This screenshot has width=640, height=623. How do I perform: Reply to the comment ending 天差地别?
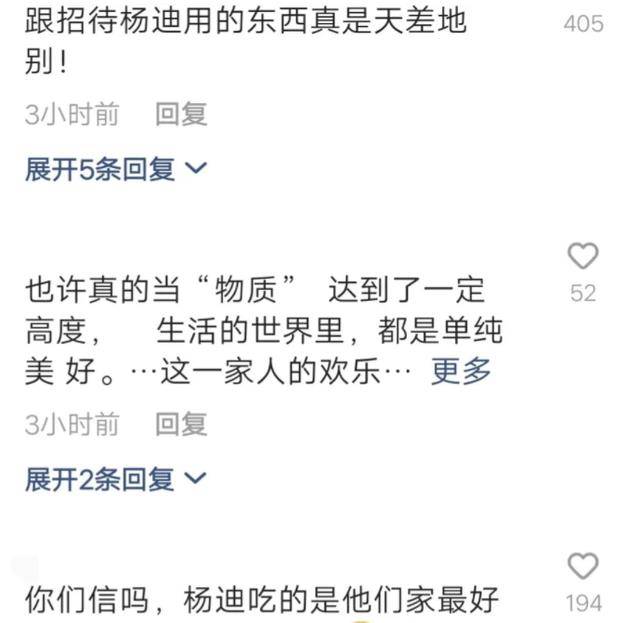[x=181, y=114]
